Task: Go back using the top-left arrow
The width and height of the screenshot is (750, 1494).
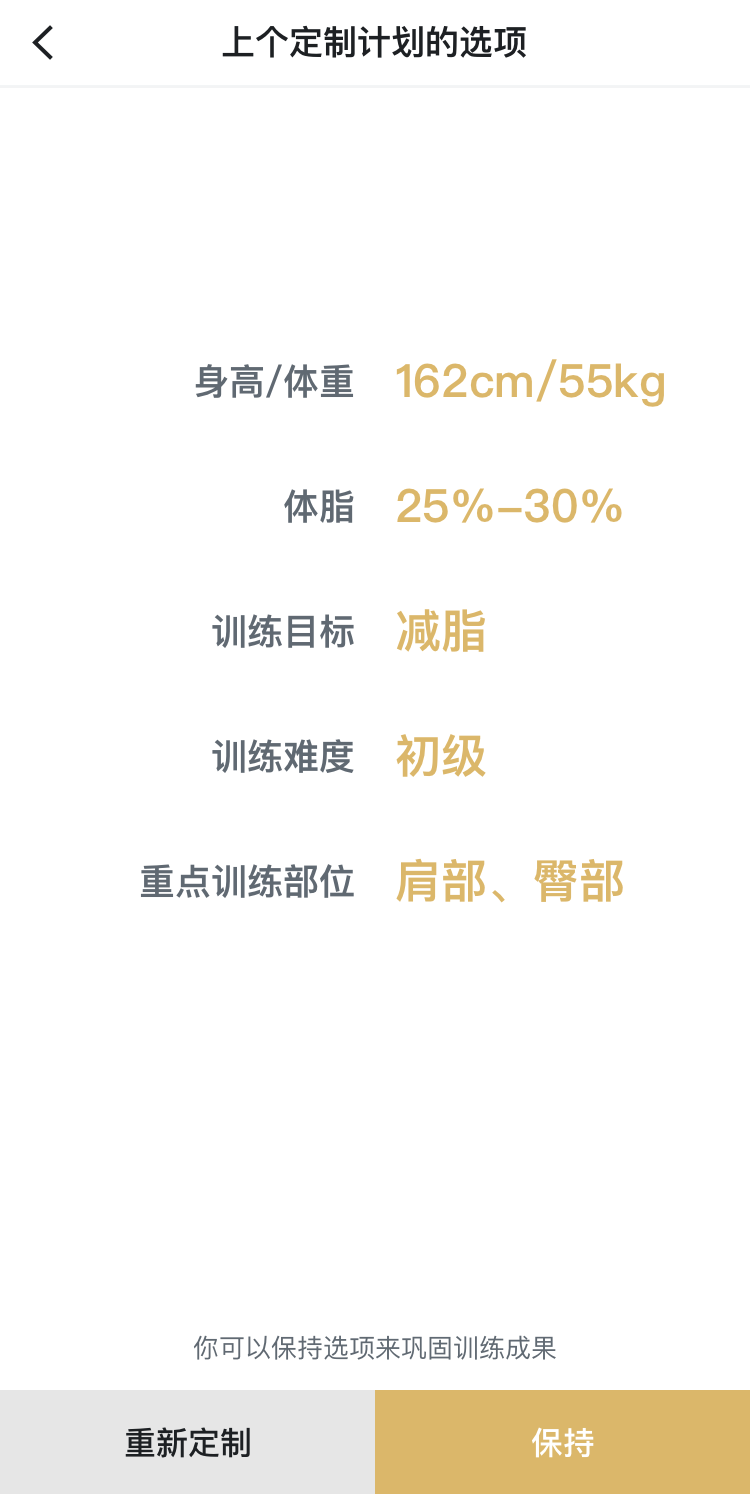Action: pos(42,43)
